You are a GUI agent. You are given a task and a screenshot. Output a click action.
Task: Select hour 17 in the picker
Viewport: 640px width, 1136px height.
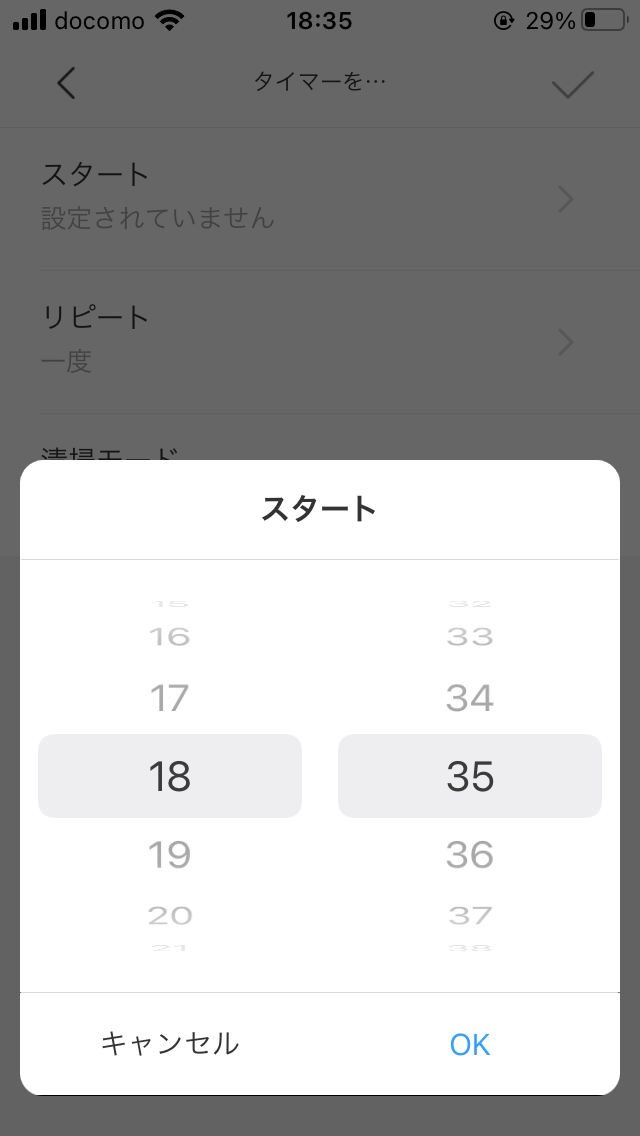click(x=170, y=698)
